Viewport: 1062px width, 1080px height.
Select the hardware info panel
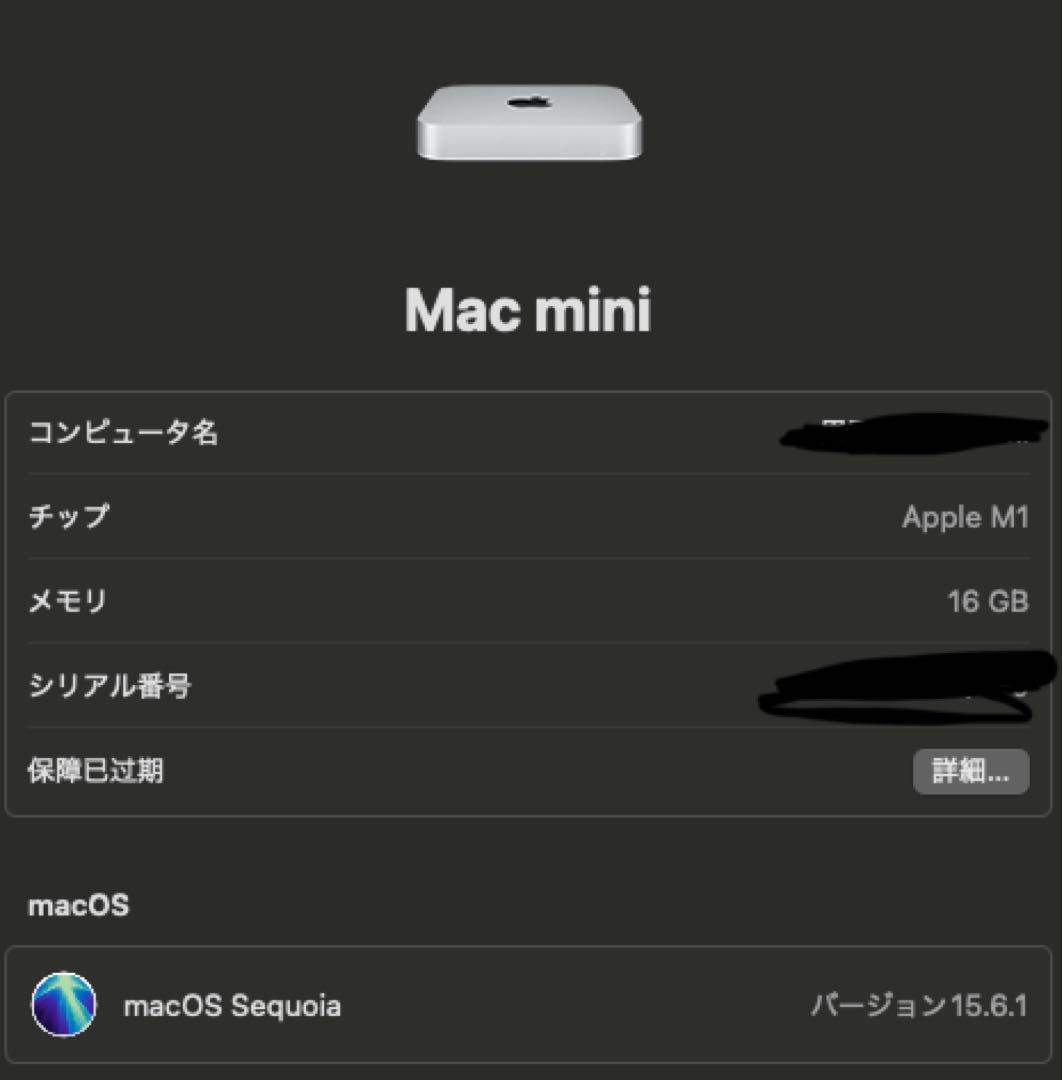[530, 600]
